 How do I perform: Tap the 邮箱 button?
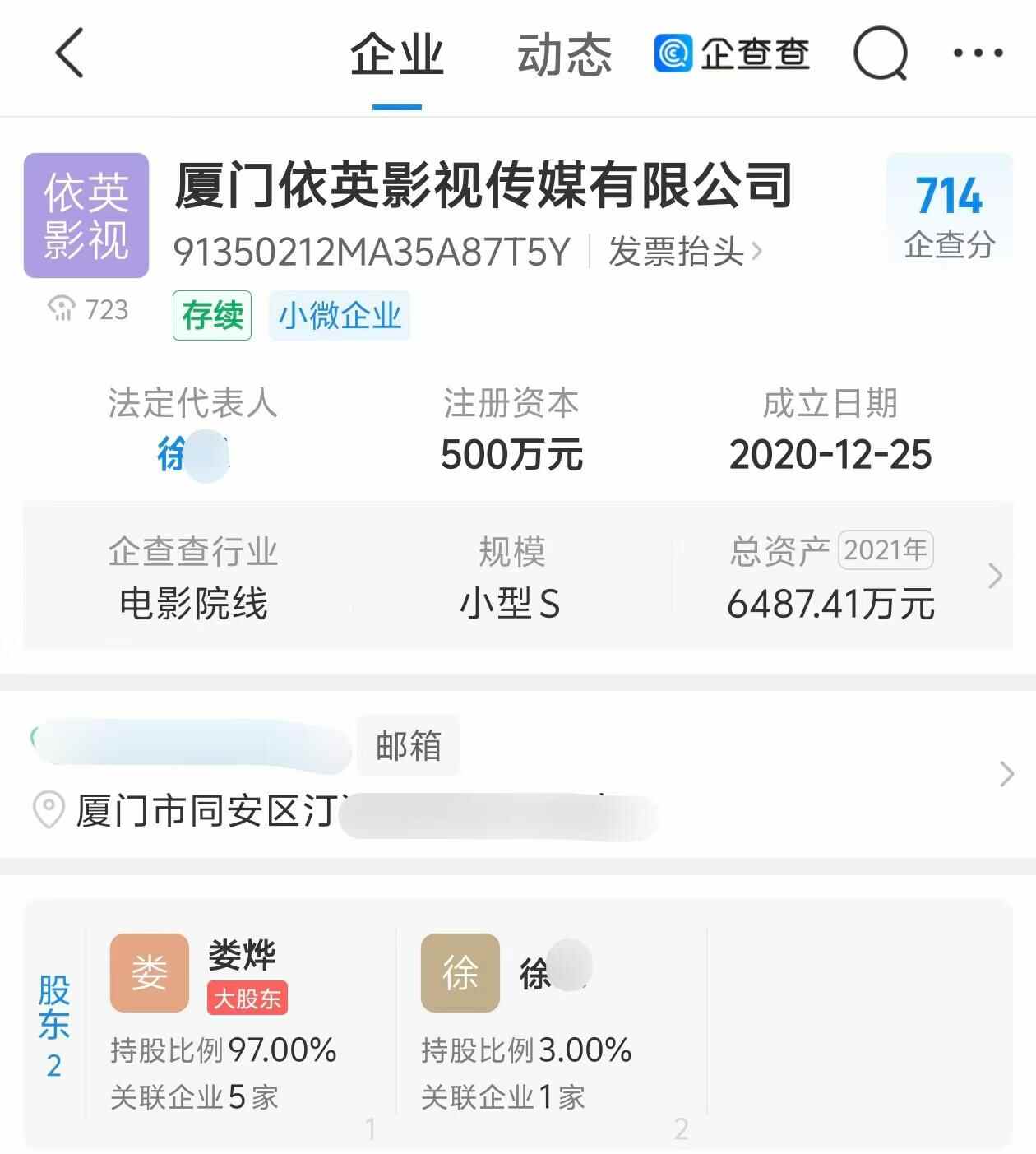[408, 745]
